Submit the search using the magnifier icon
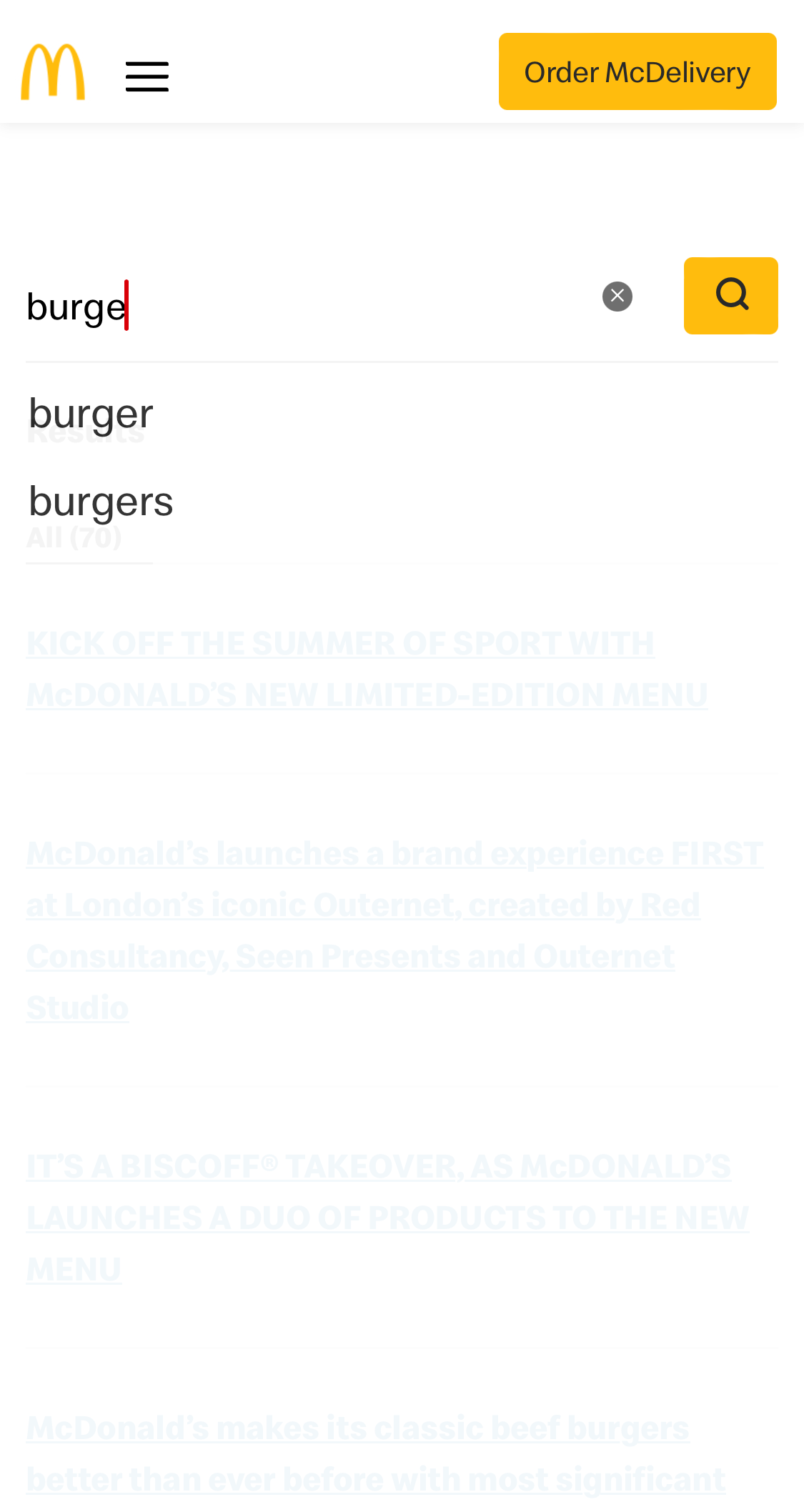The height and width of the screenshot is (1512, 804). click(730, 295)
